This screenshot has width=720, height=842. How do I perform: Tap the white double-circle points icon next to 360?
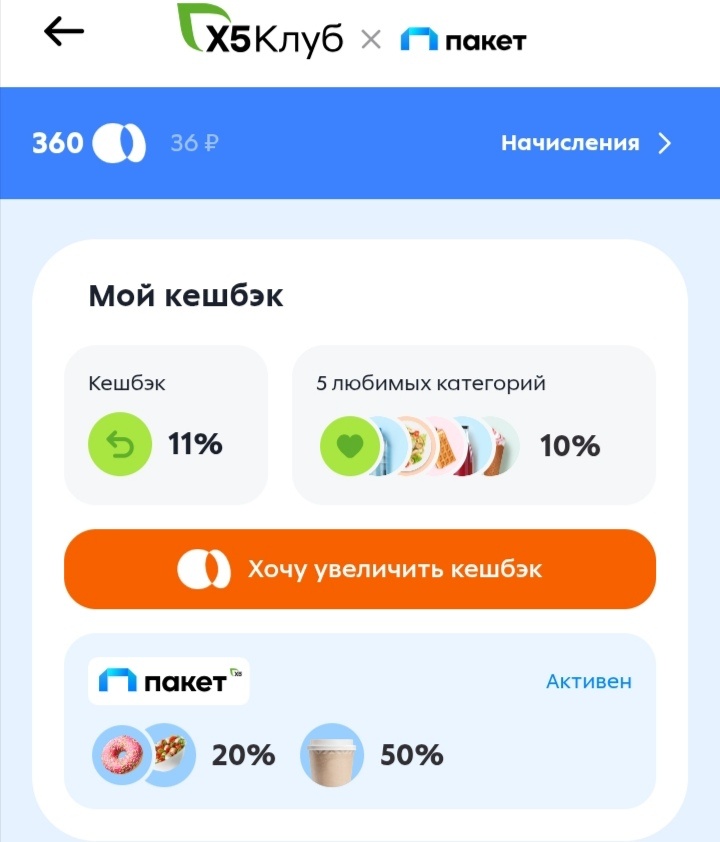pos(120,142)
